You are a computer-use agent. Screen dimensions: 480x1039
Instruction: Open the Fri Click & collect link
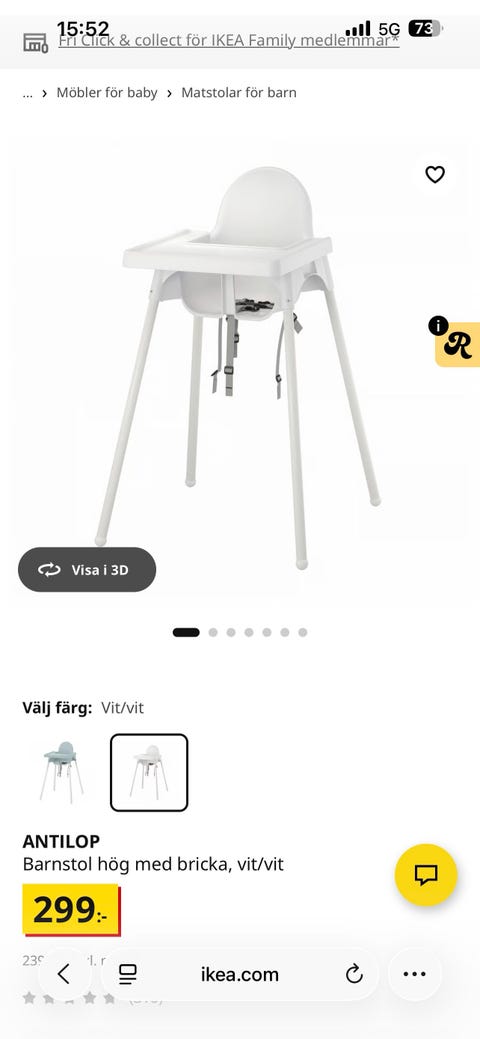[229, 40]
